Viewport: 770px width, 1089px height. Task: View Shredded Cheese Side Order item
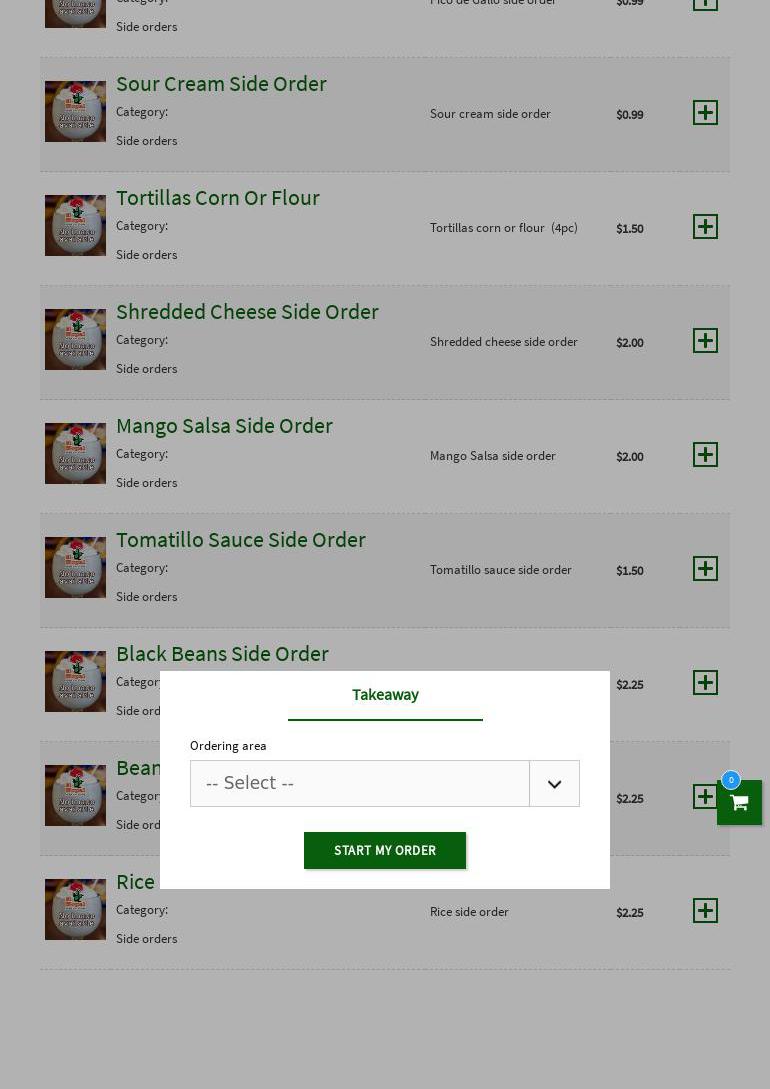(247, 311)
